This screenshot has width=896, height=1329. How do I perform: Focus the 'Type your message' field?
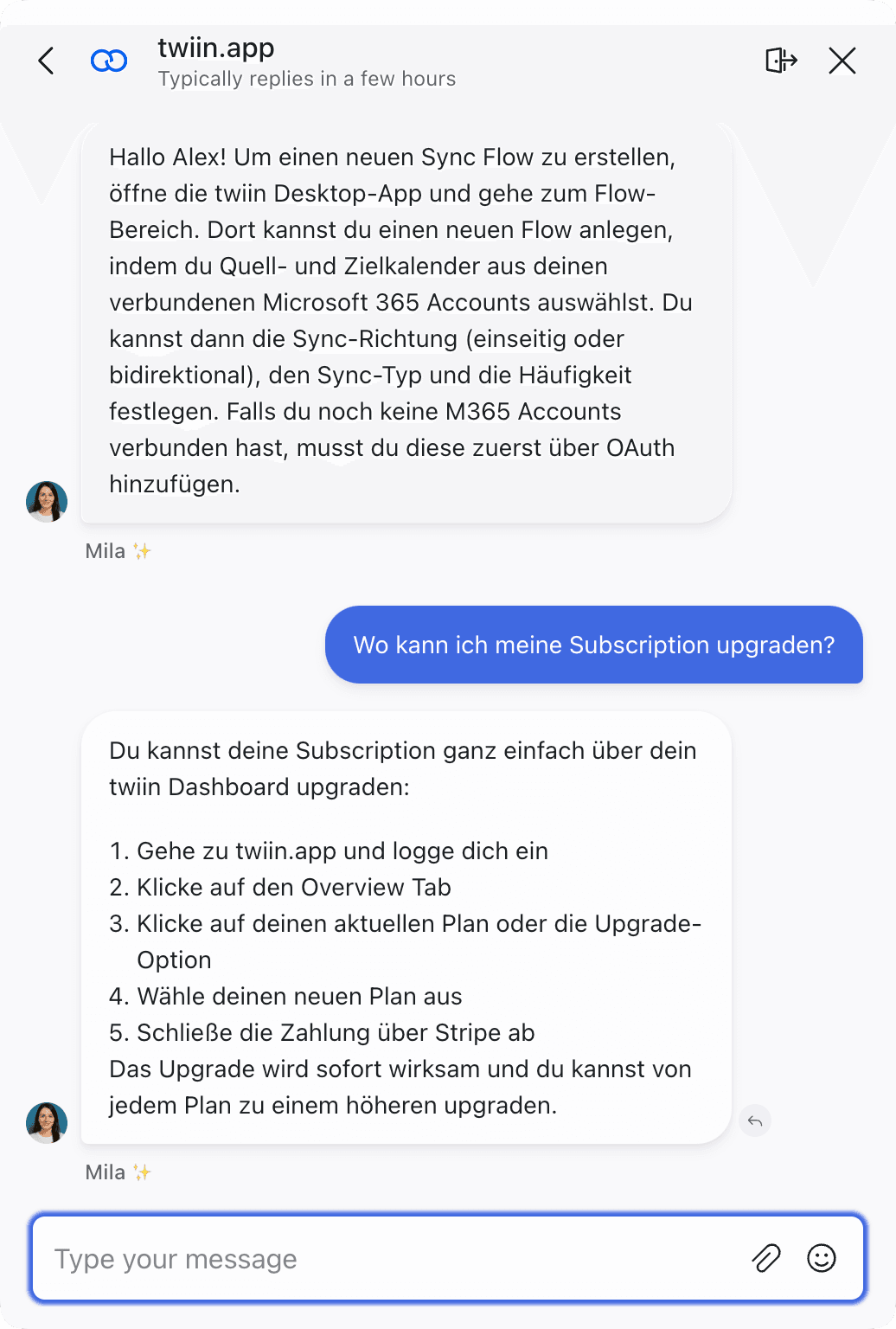346,1258
